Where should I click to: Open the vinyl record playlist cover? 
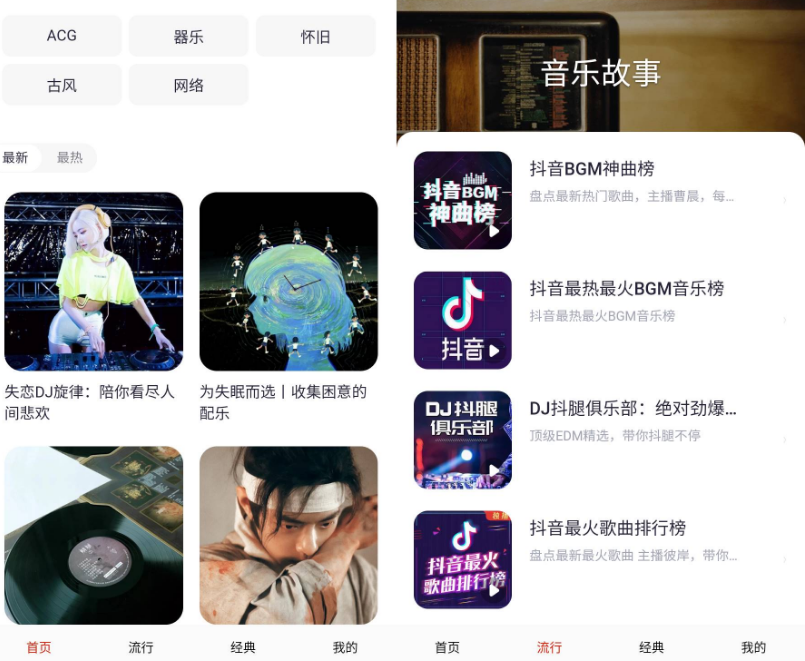tap(94, 535)
